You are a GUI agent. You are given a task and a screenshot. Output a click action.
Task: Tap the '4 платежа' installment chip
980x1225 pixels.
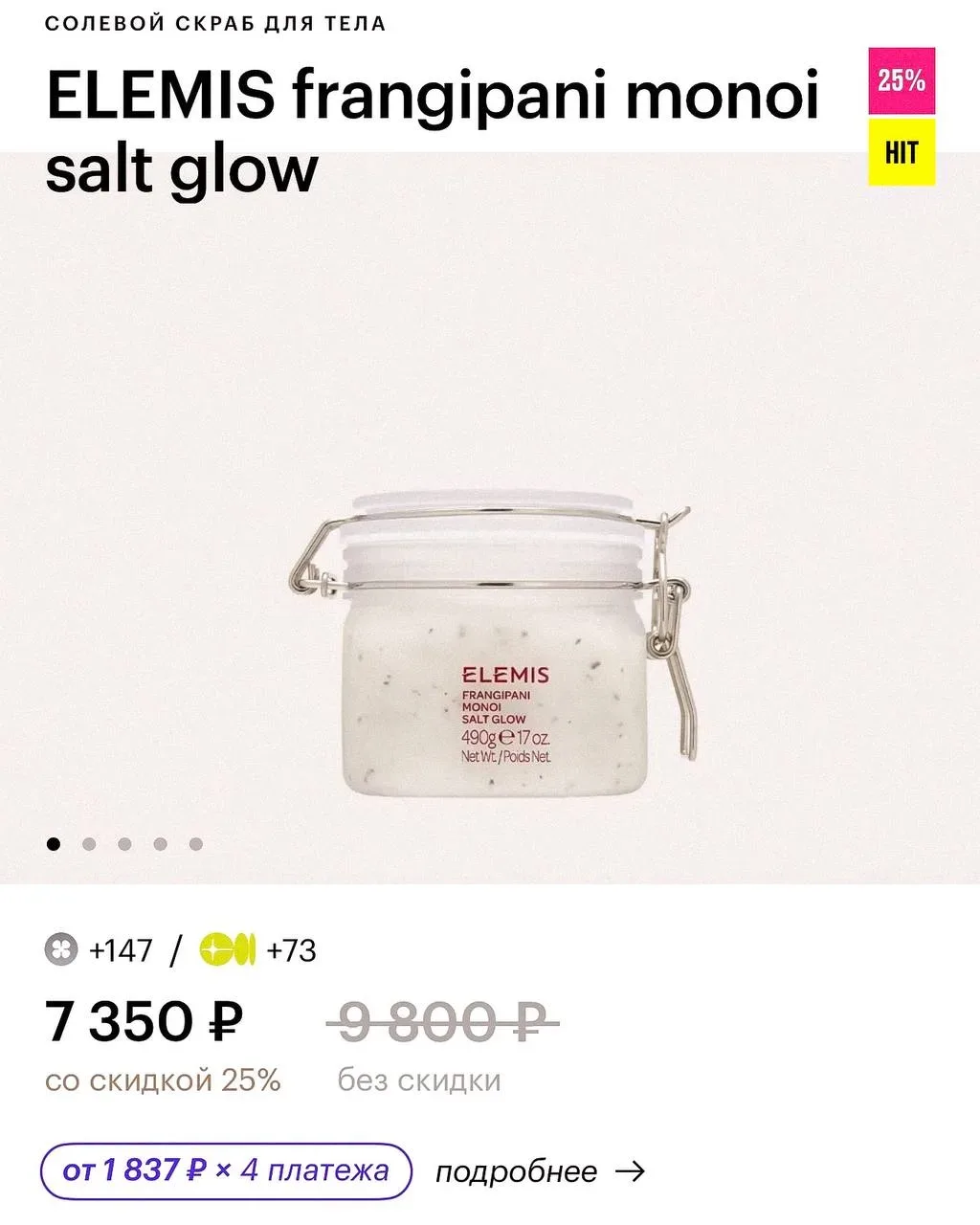tap(226, 1171)
